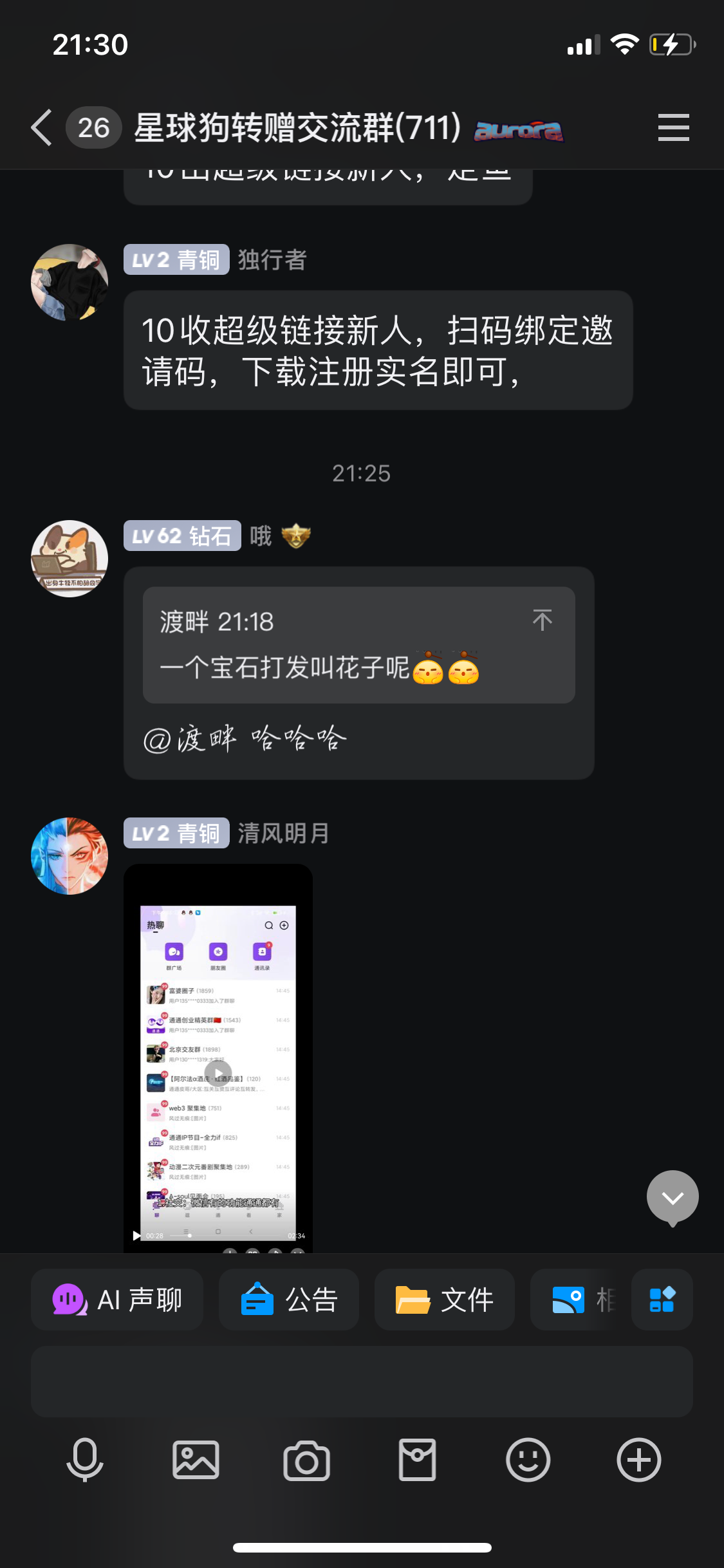Open AI 声聊
Image resolution: width=724 pixels, height=1568 pixels.
117,1300
